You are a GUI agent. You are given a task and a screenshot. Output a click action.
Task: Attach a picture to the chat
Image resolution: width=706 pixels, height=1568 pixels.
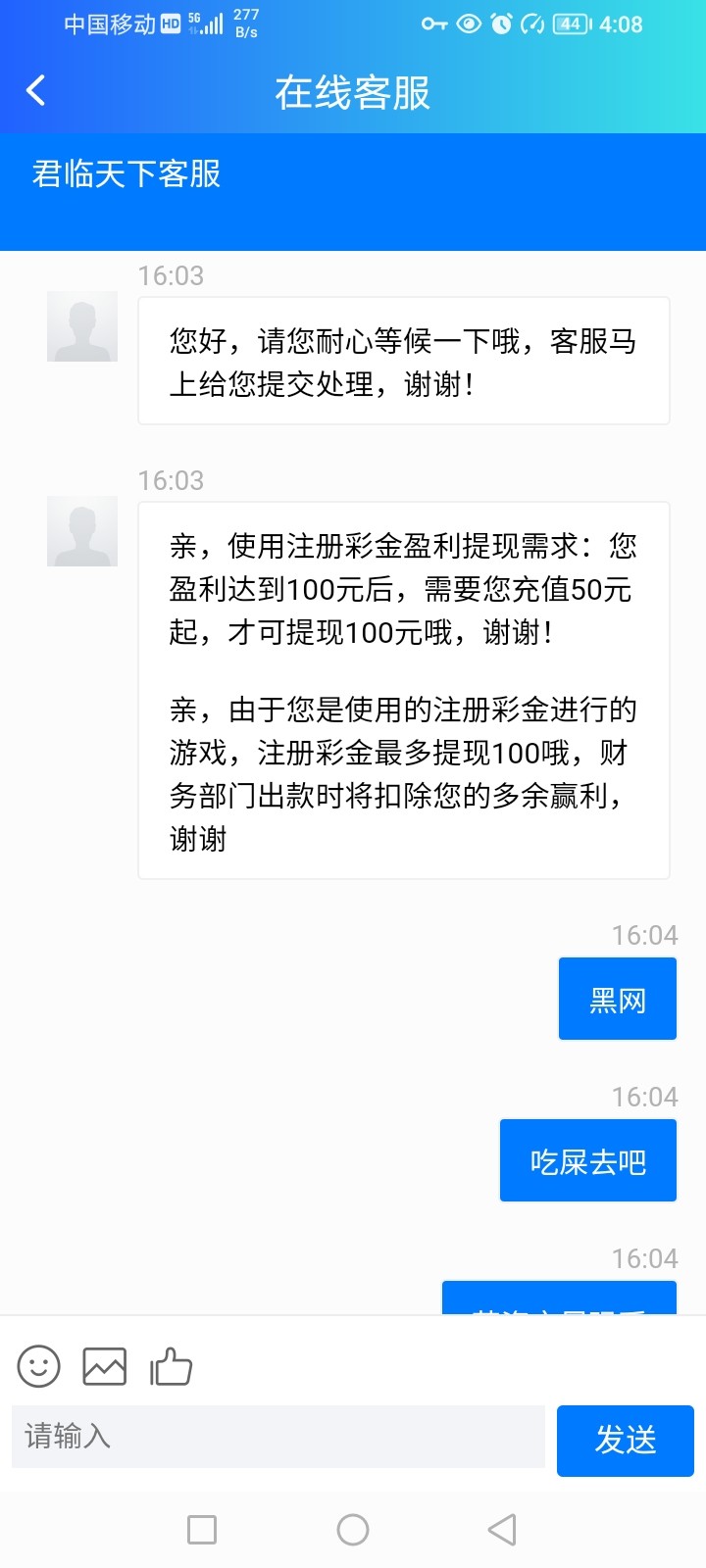coord(105,1366)
